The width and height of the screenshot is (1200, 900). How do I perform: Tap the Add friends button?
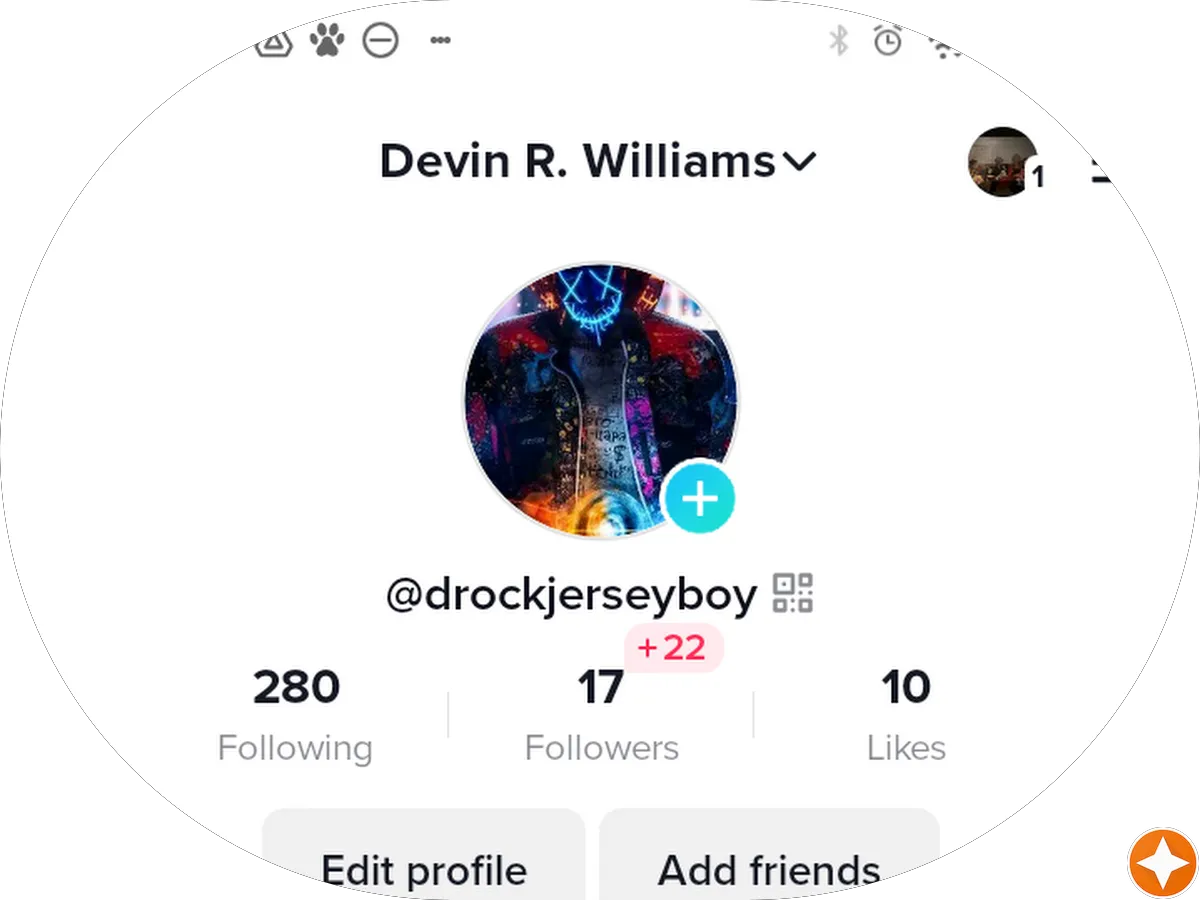(x=768, y=866)
